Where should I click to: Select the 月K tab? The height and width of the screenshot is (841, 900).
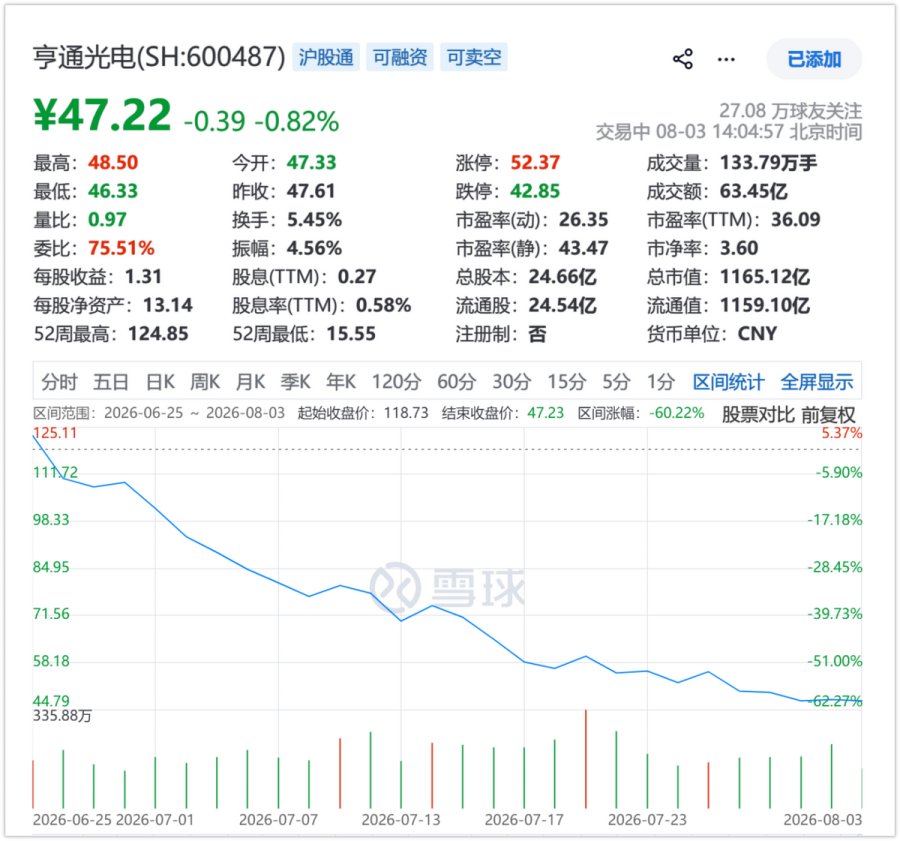(250, 382)
